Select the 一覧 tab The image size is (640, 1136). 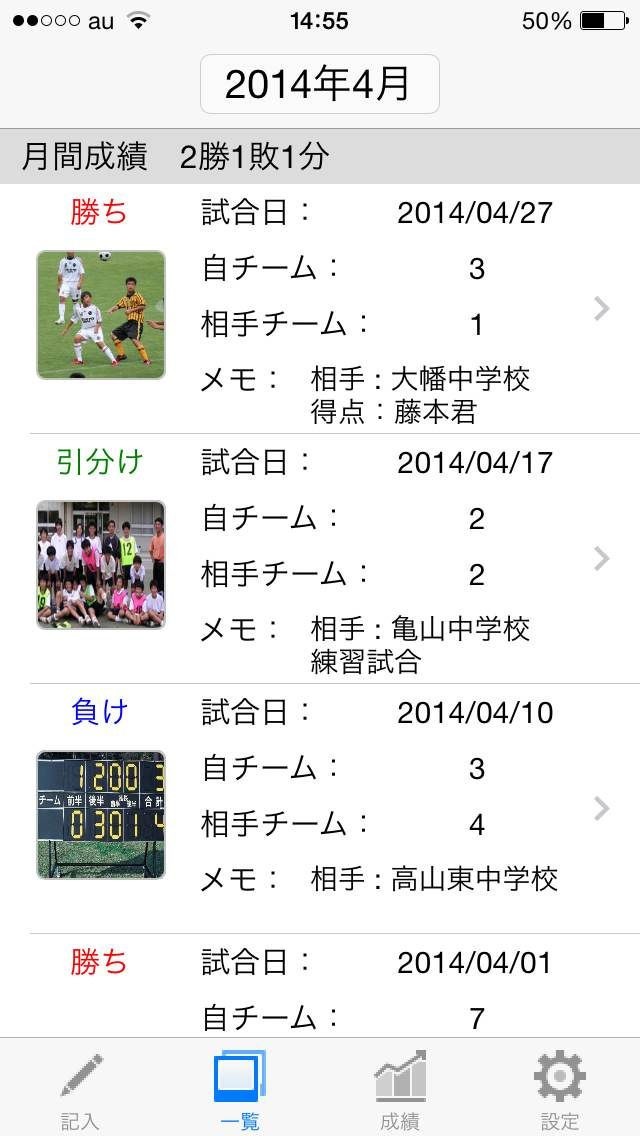[240, 1088]
